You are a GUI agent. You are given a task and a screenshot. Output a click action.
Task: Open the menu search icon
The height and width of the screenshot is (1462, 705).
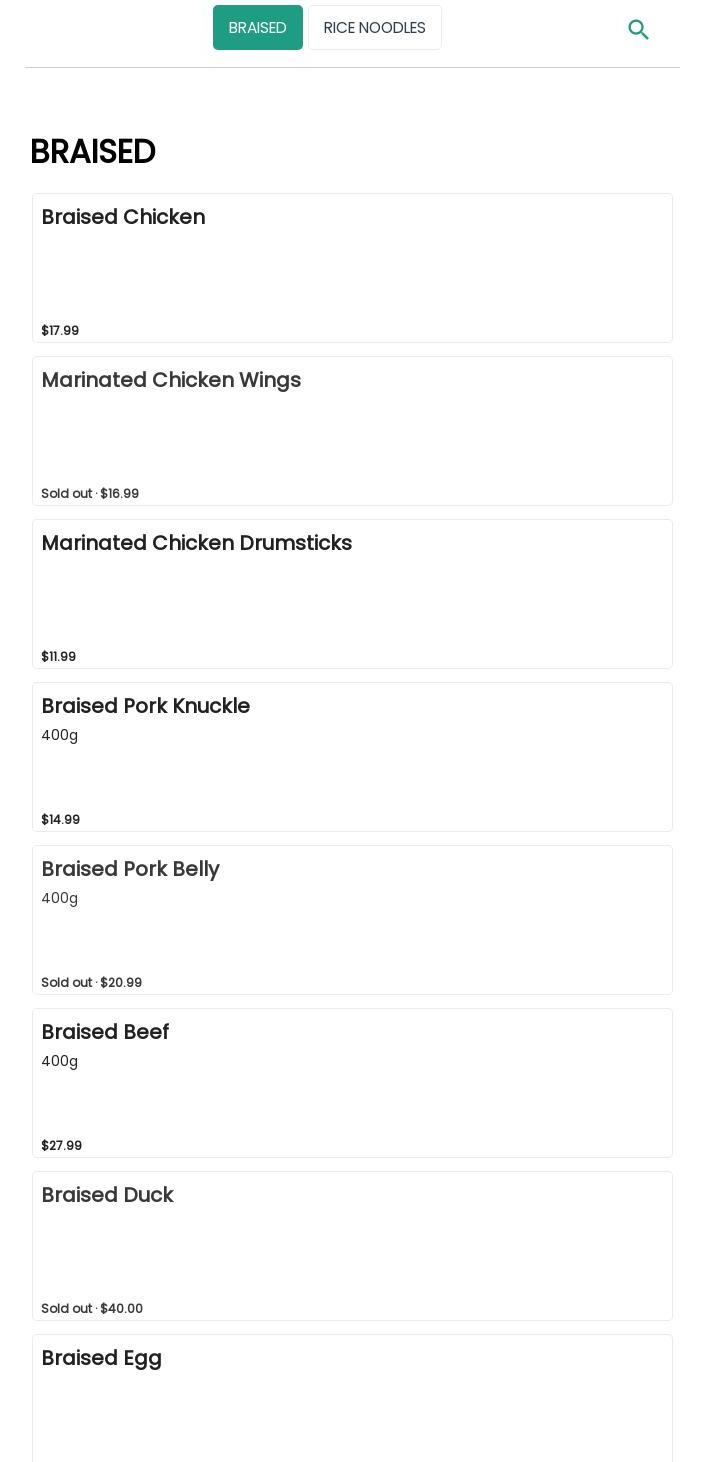tap(638, 30)
